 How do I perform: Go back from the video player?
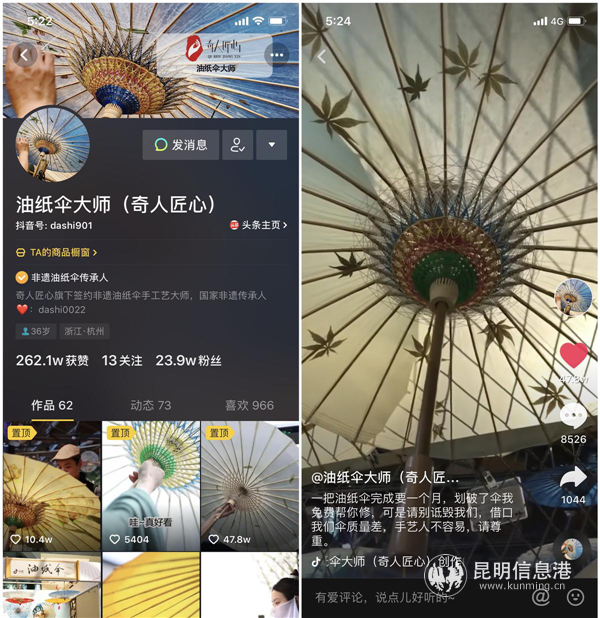tap(322, 57)
